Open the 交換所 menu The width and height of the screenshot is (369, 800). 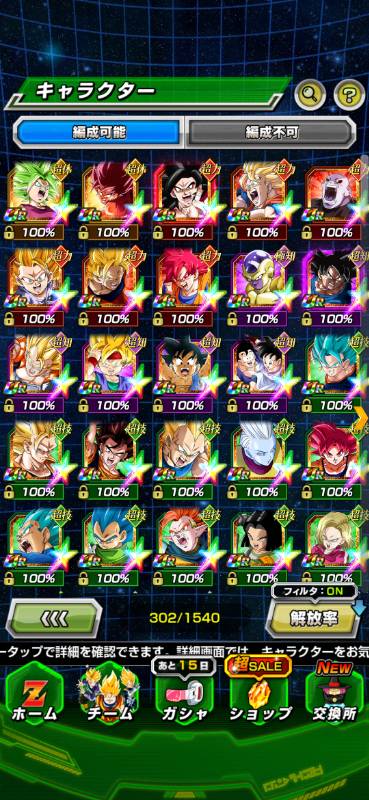pos(336,696)
